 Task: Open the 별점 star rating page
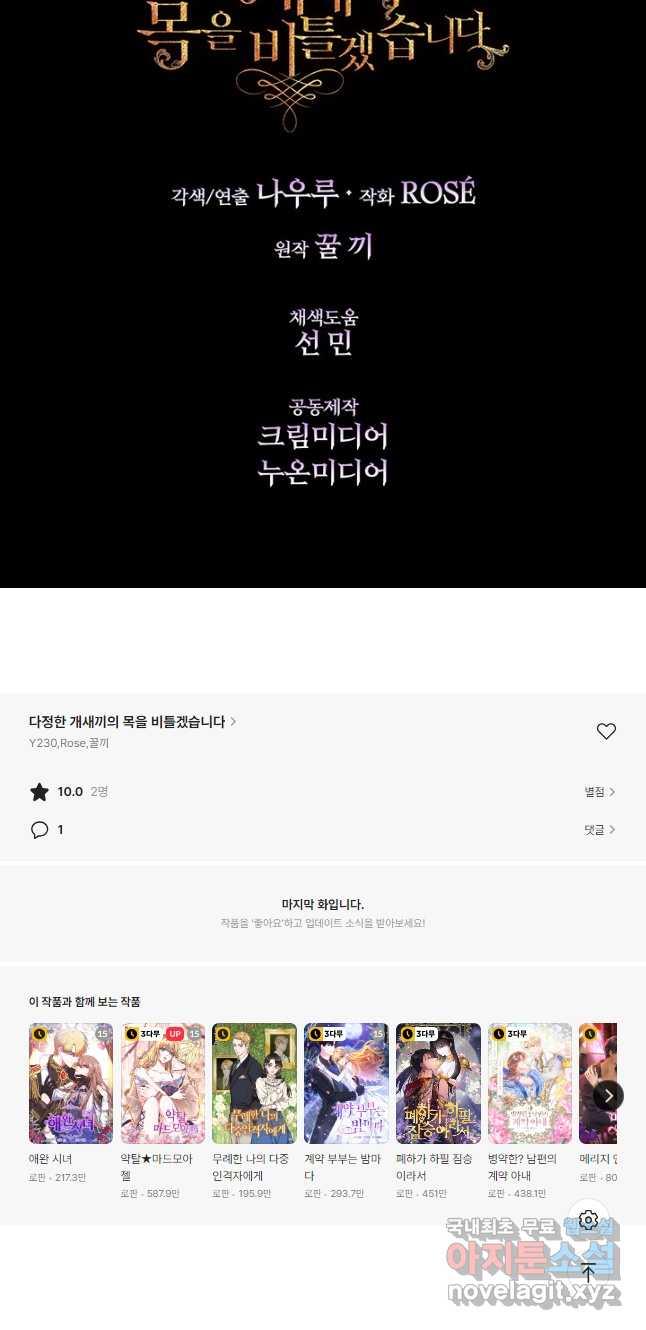click(599, 792)
